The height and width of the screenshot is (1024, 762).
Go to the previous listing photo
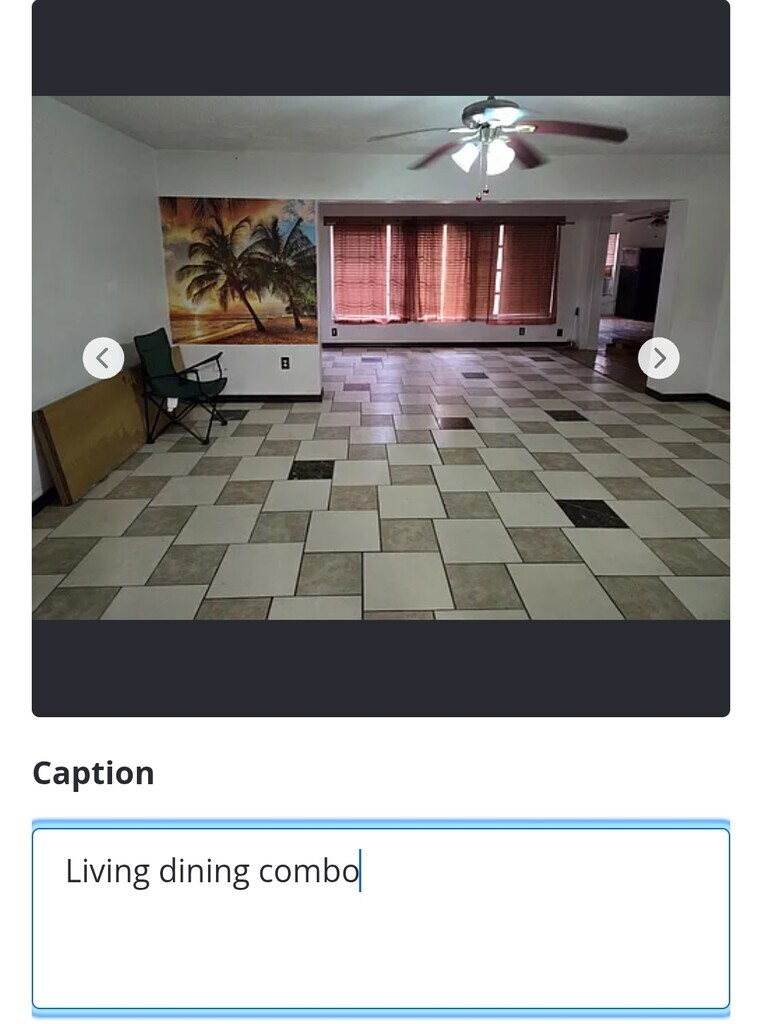[103, 358]
